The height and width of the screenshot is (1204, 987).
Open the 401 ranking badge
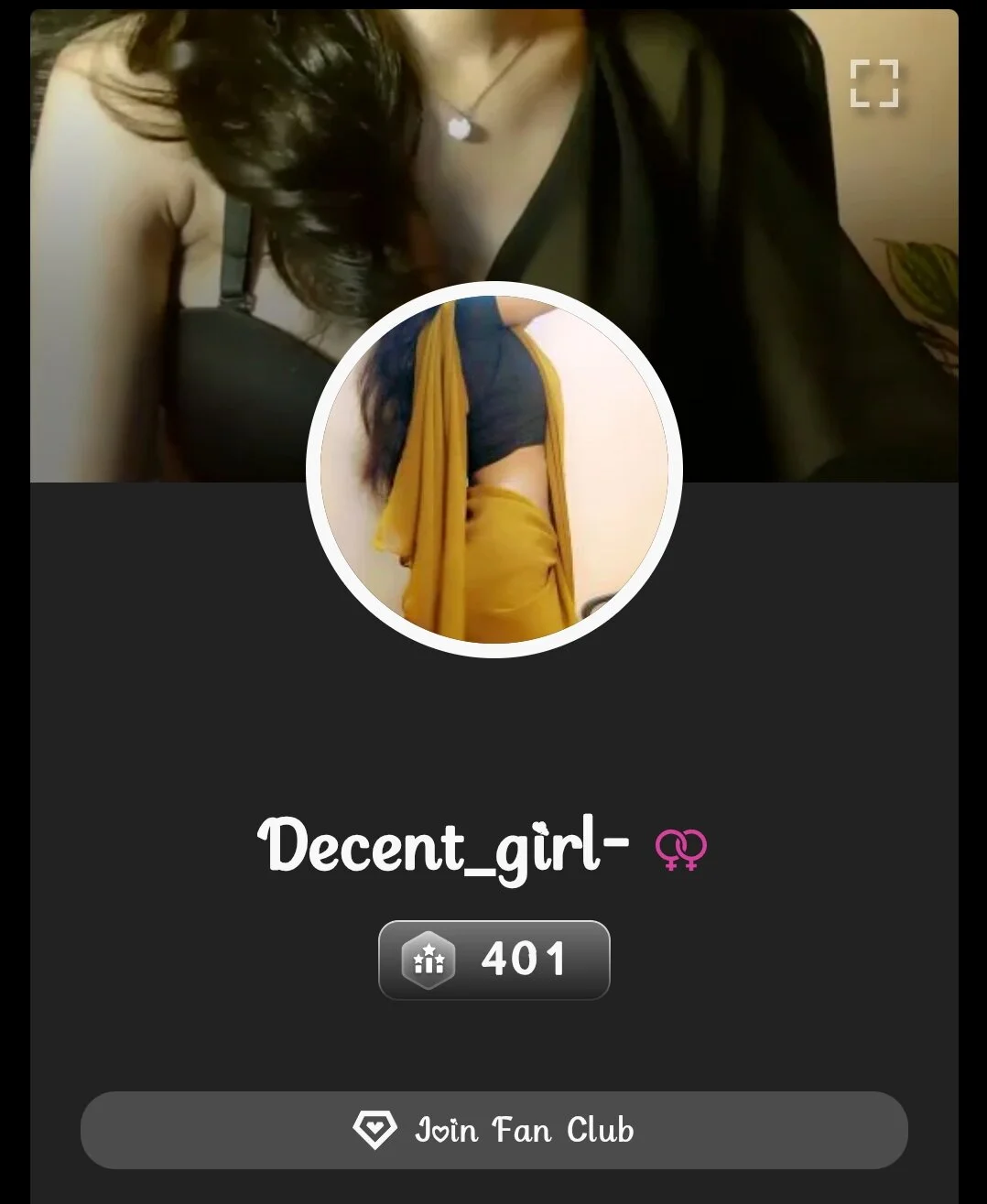tap(493, 960)
